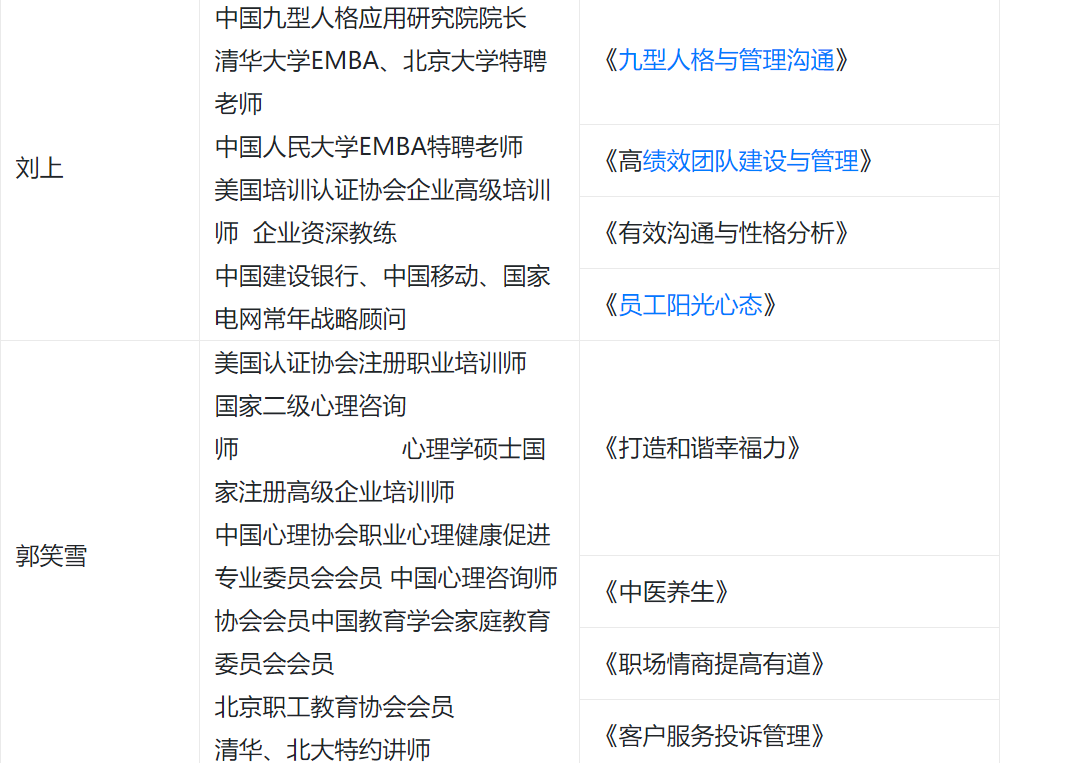Screen dimensions: 1090x763
Task: Open the 员工阳光心态 course link
Action: pos(690,305)
